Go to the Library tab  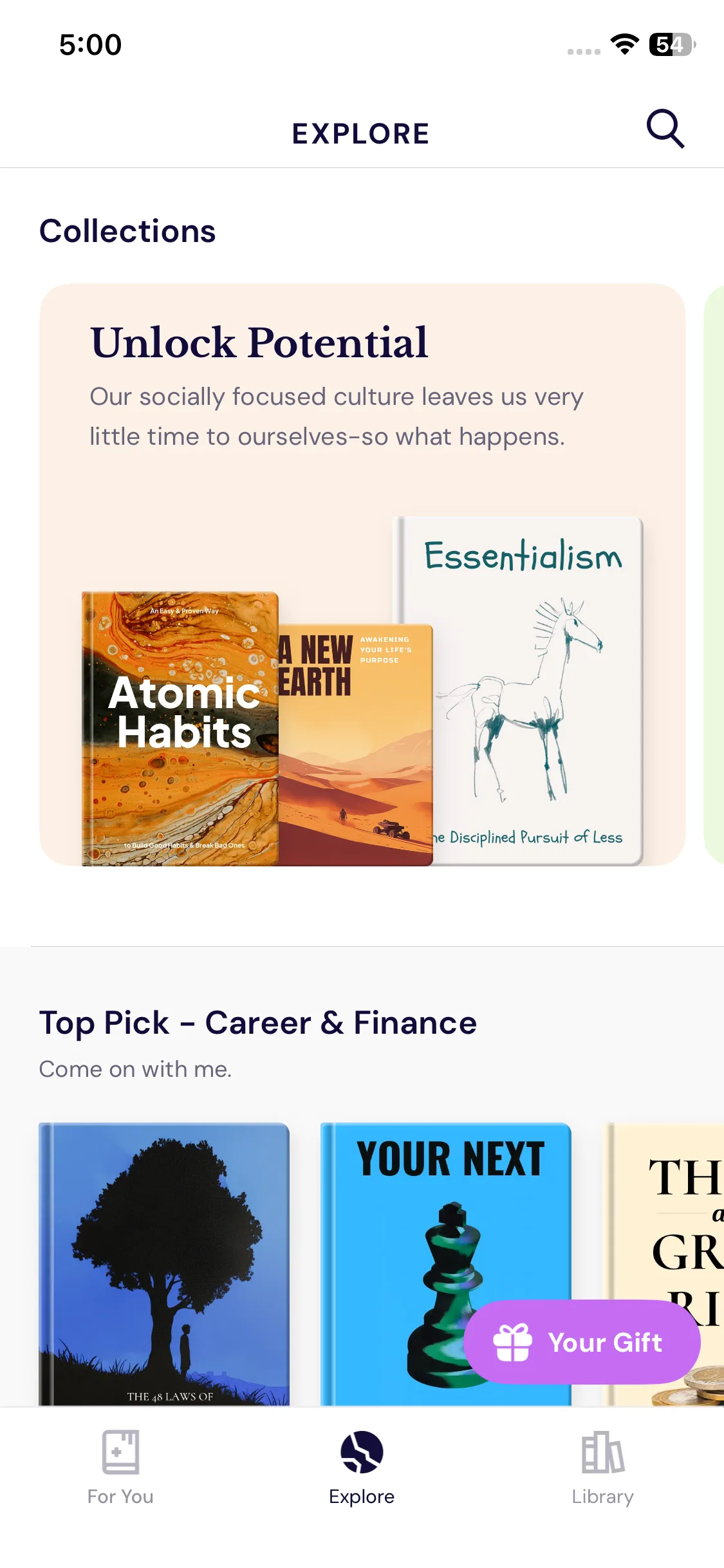pyautogui.click(x=602, y=1468)
